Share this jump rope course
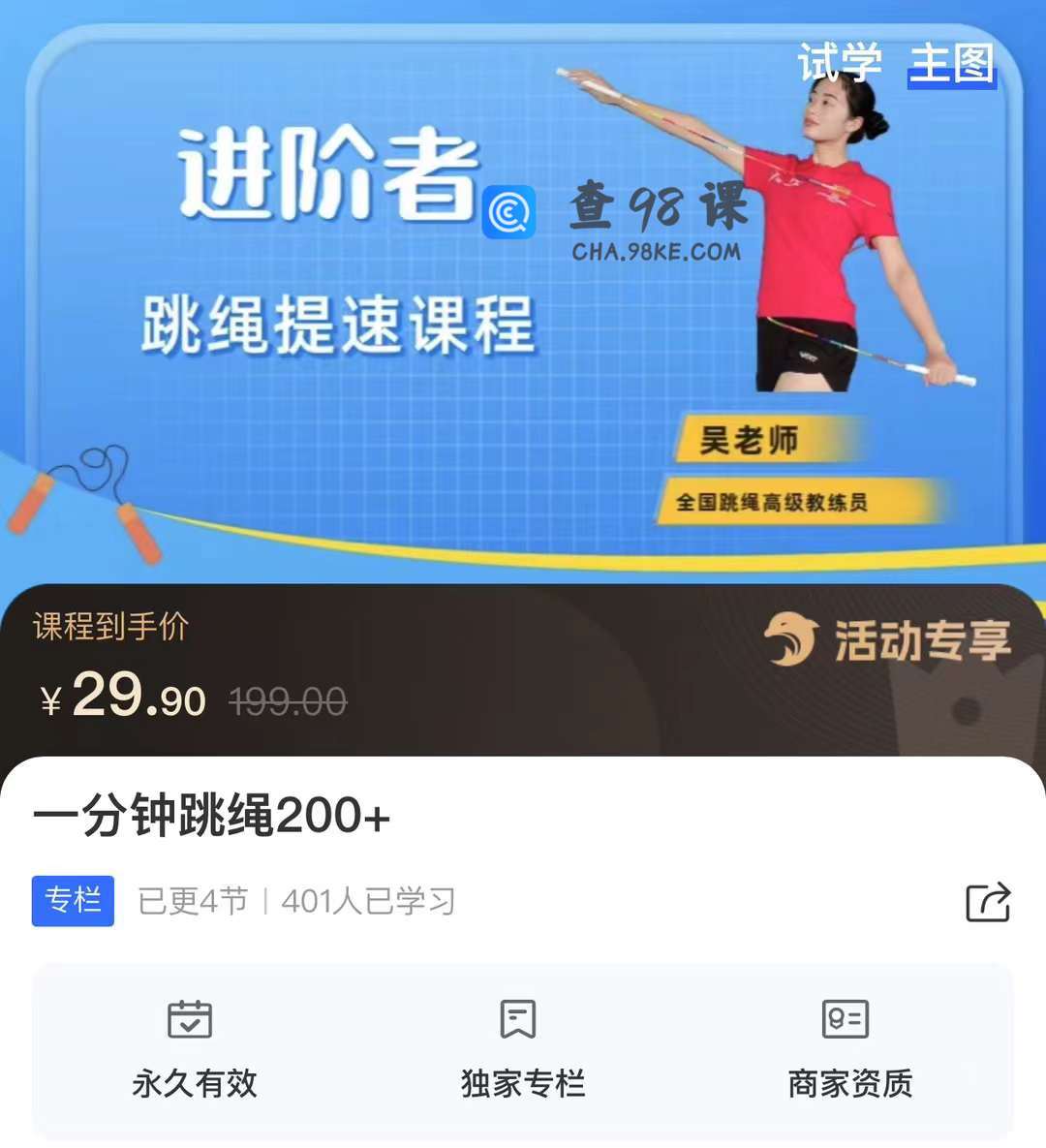Image resolution: width=1046 pixels, height=1148 pixels. (x=988, y=902)
